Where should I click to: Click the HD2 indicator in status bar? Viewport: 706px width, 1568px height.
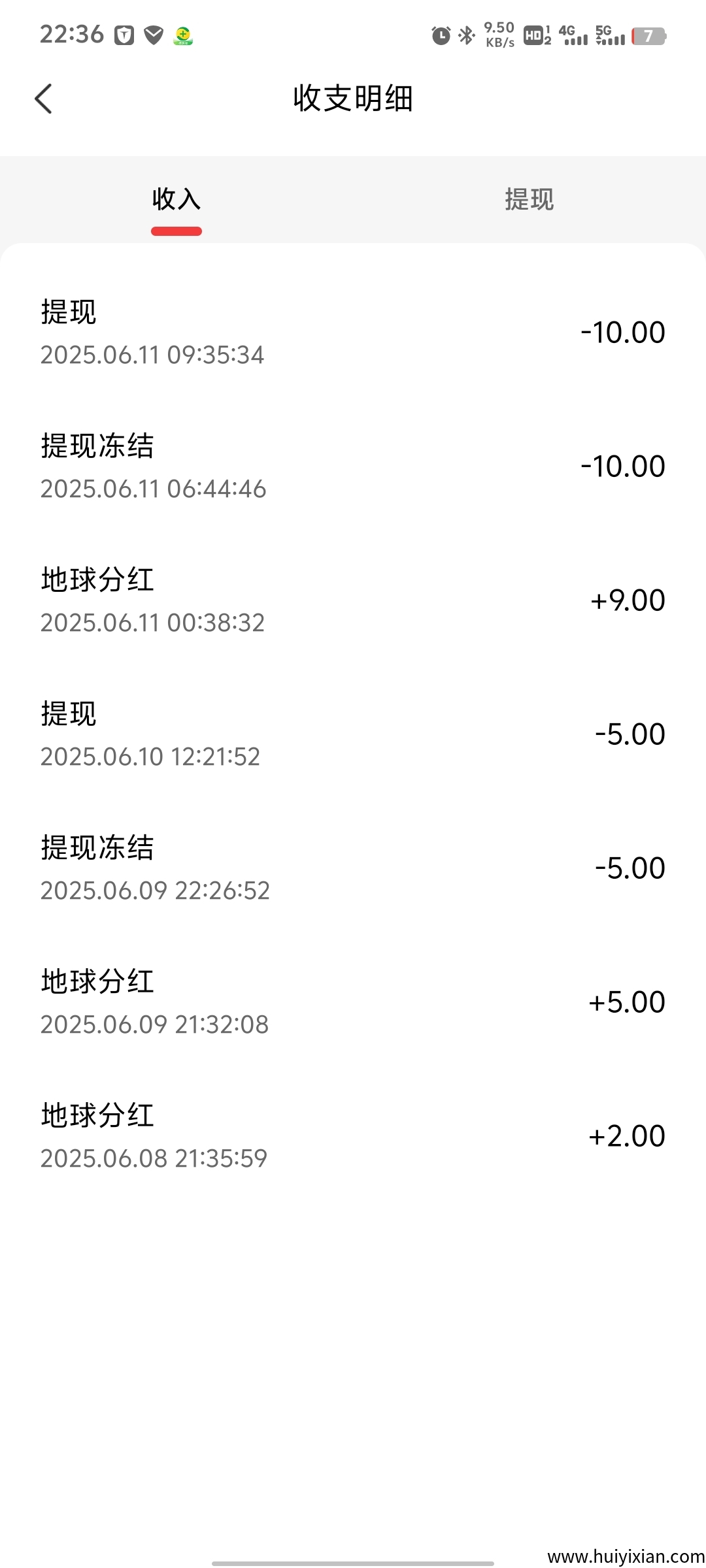(534, 36)
